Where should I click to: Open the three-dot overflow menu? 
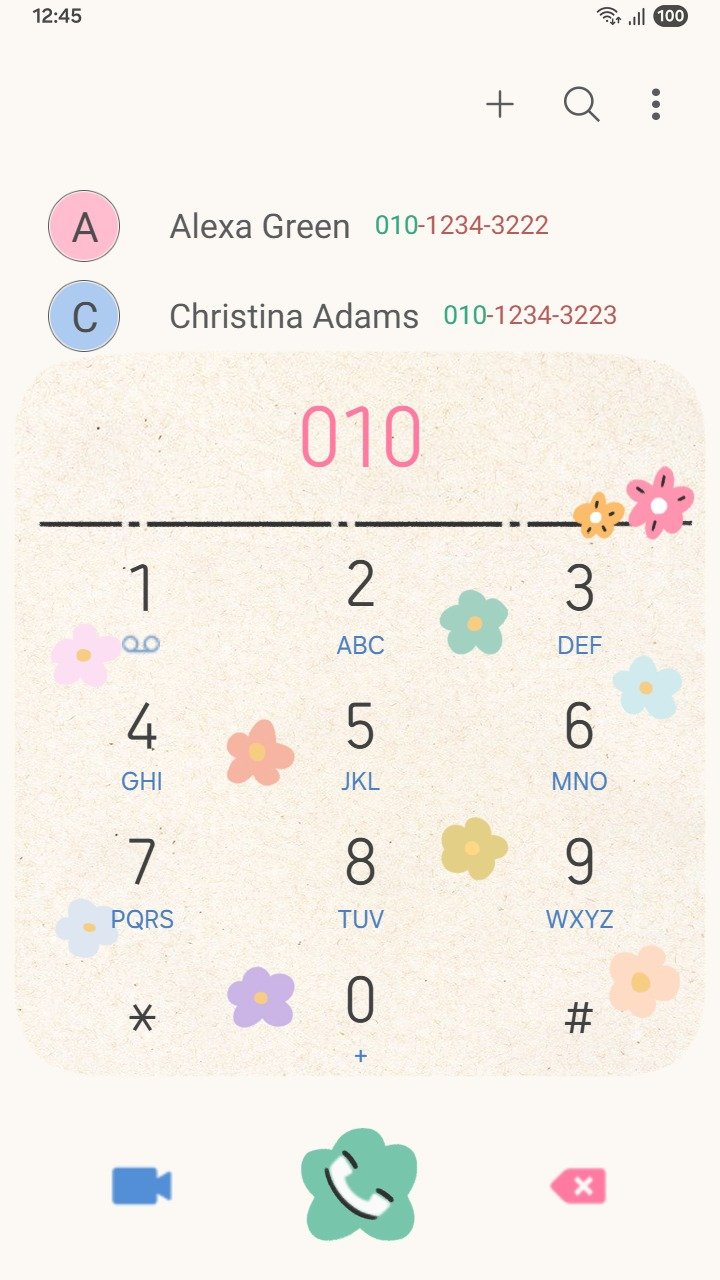pos(655,104)
